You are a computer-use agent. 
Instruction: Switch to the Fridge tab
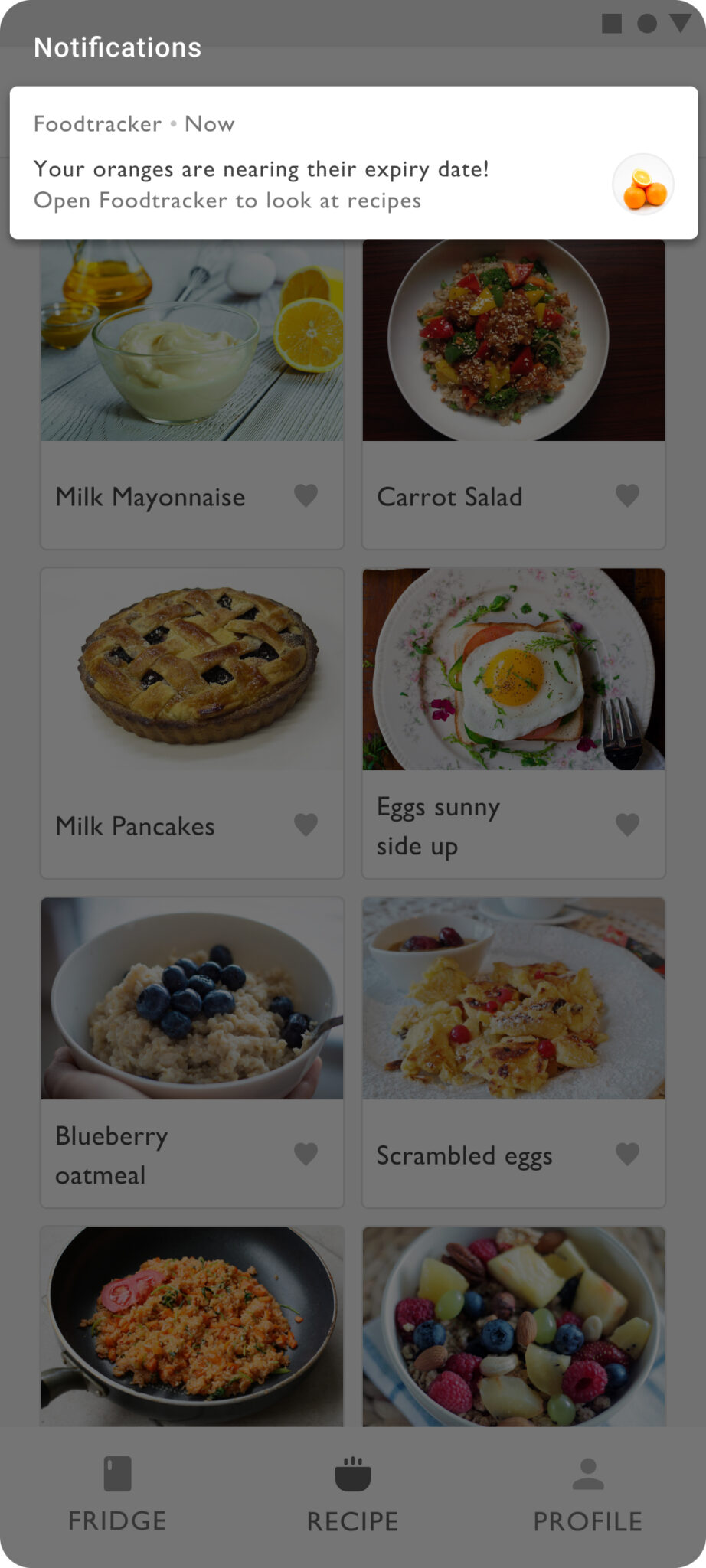tap(117, 1494)
